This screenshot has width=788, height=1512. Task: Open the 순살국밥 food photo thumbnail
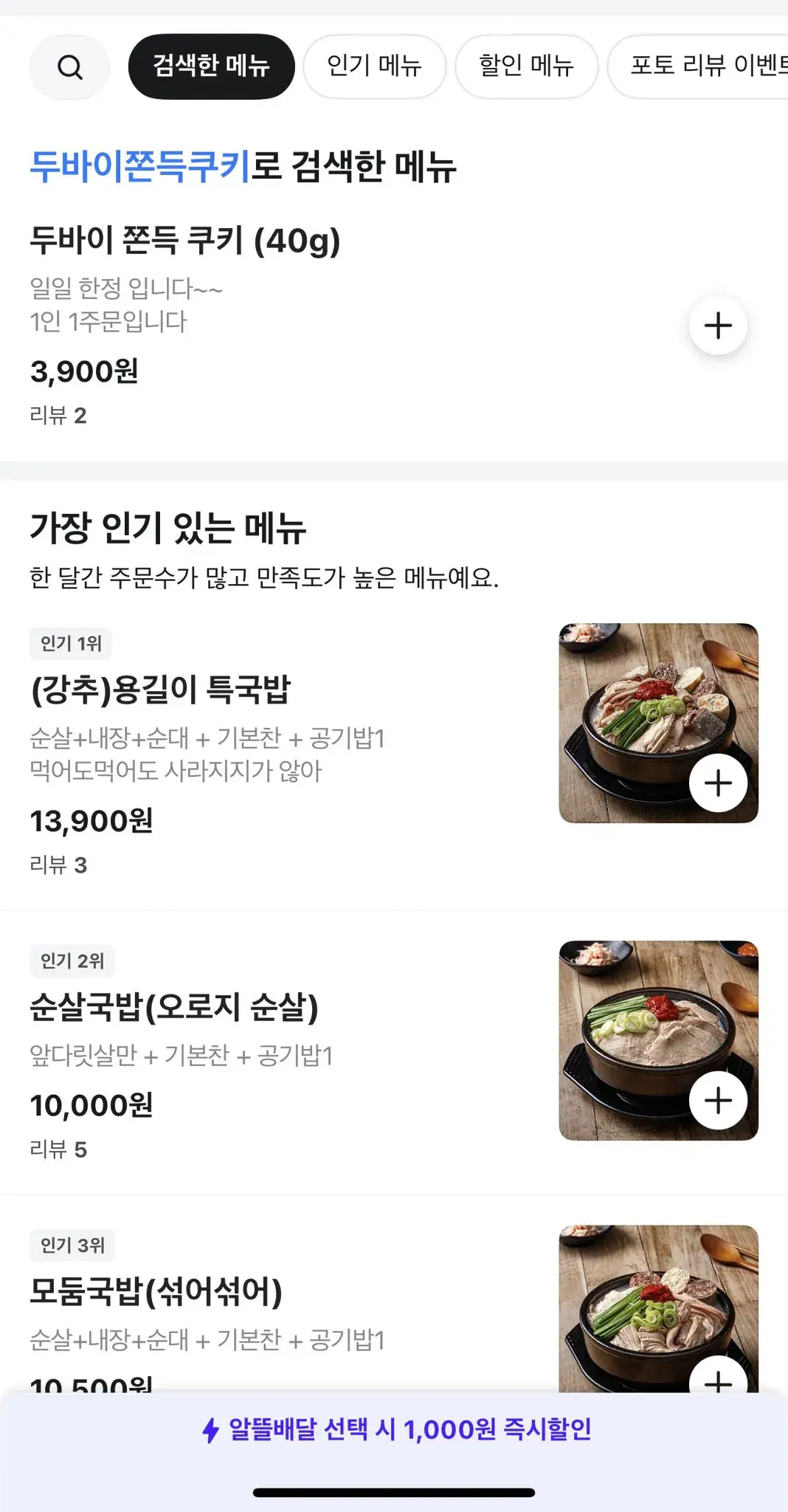click(657, 1037)
